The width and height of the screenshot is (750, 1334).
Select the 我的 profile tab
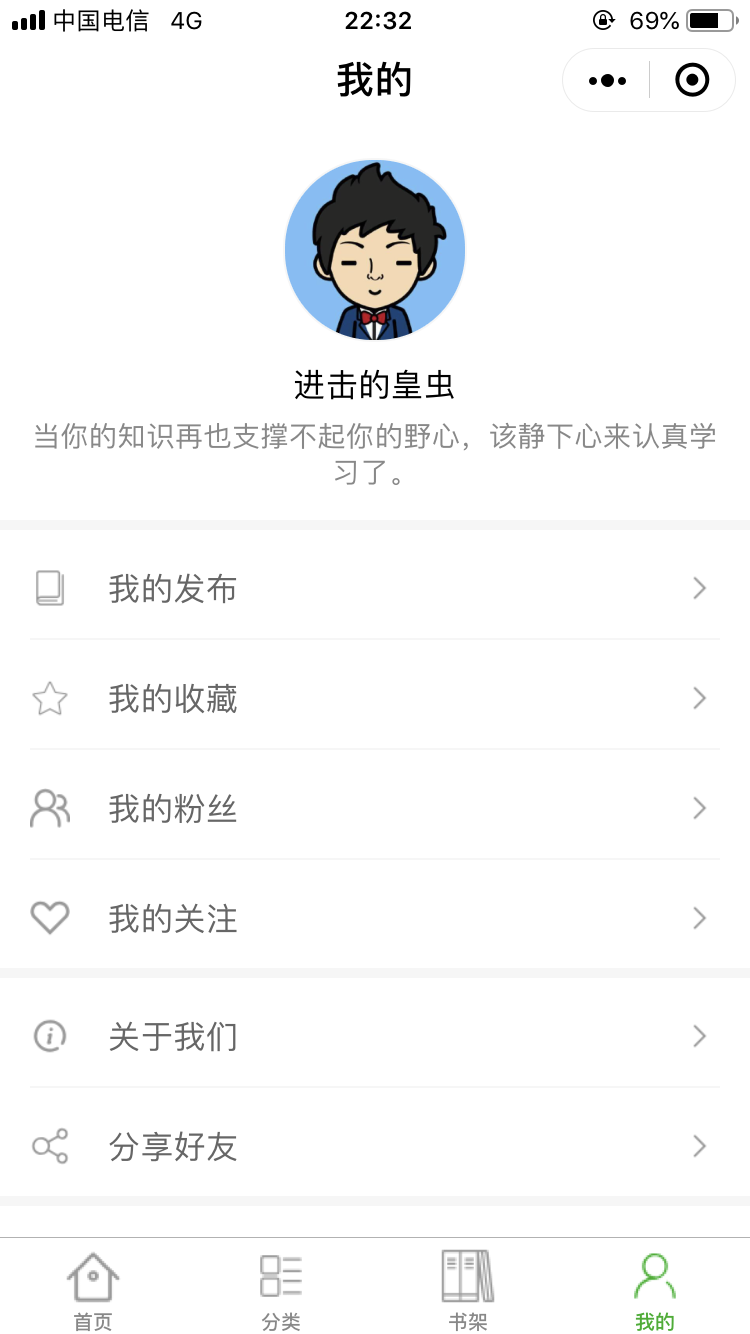coord(655,1290)
